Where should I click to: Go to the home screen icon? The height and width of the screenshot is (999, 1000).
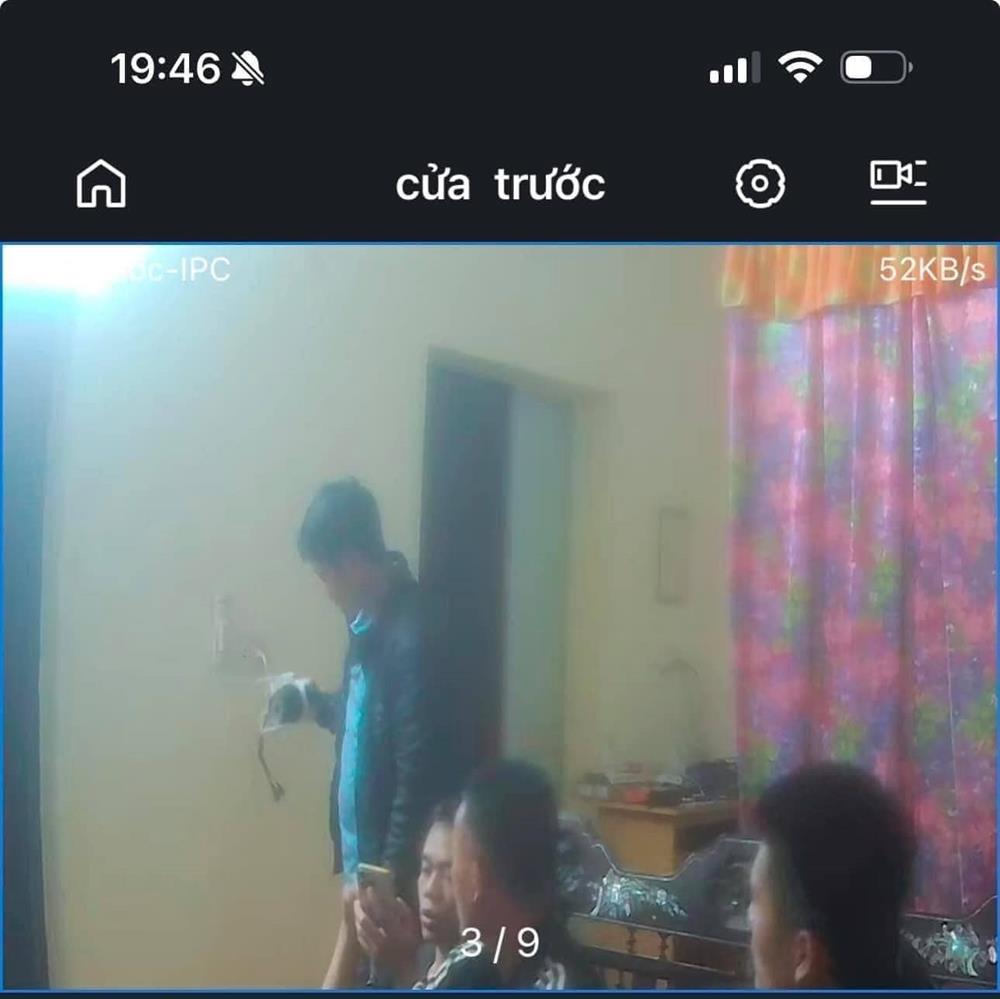coord(101,184)
